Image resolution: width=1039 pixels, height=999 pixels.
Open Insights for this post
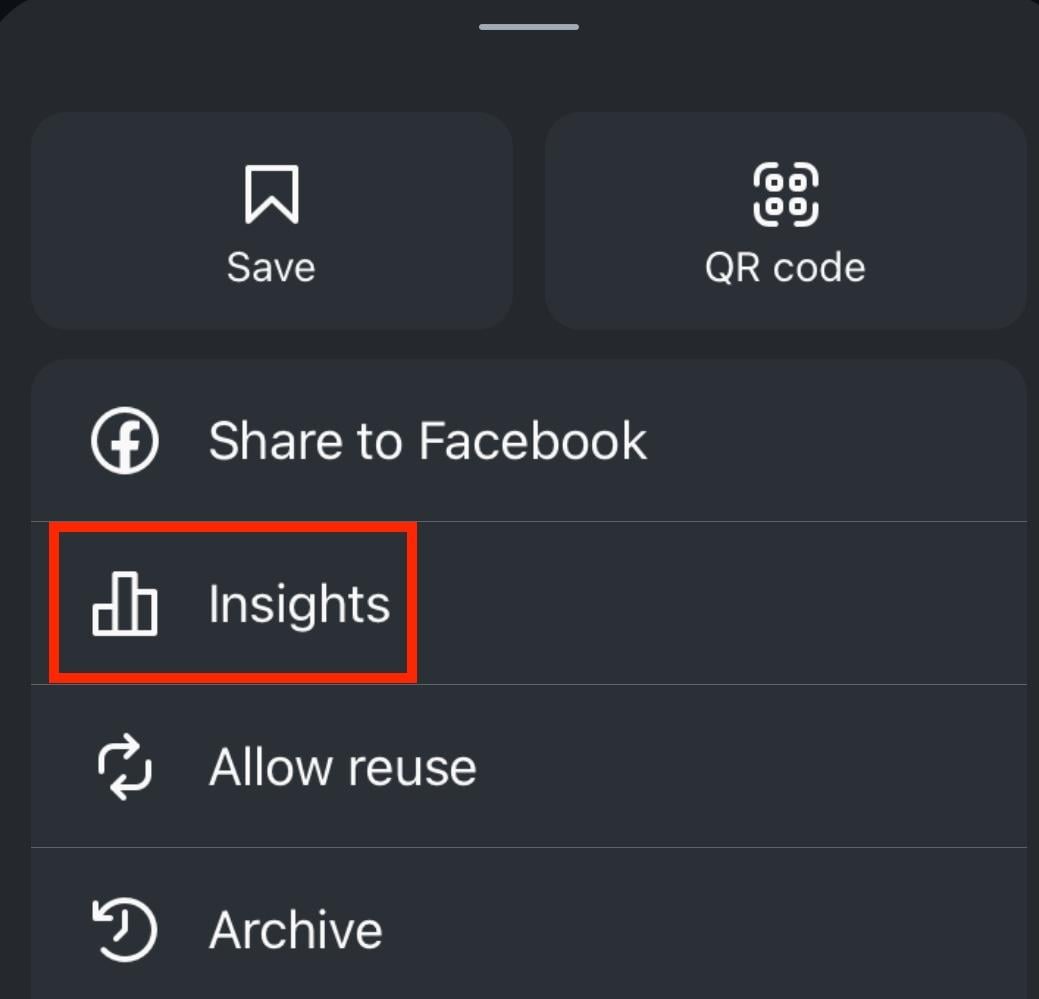(x=529, y=603)
